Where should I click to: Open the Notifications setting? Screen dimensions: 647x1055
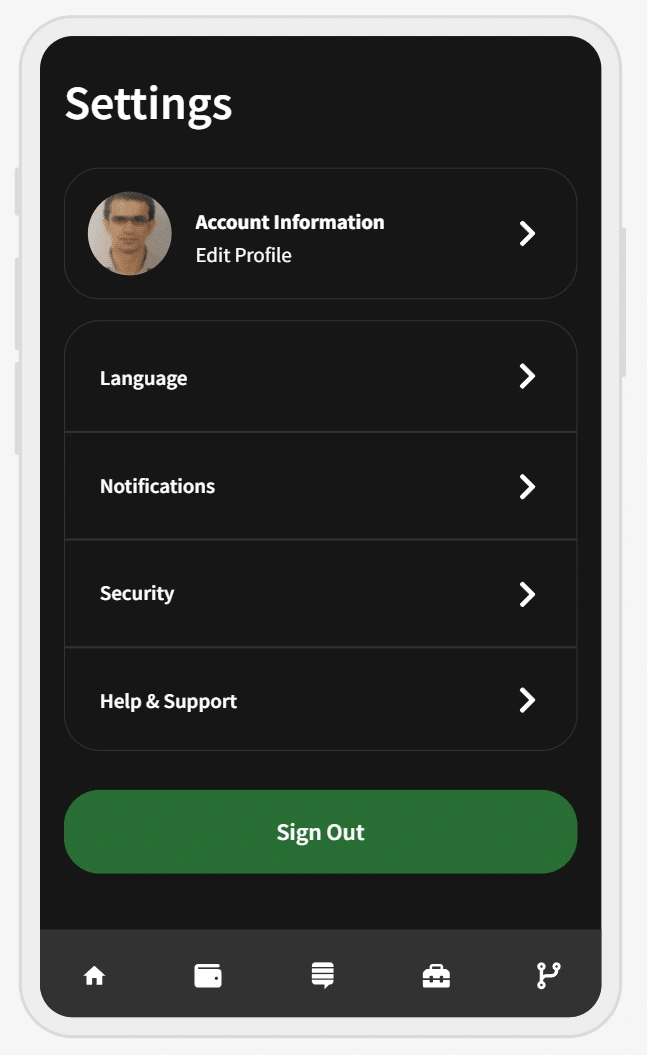coord(320,486)
